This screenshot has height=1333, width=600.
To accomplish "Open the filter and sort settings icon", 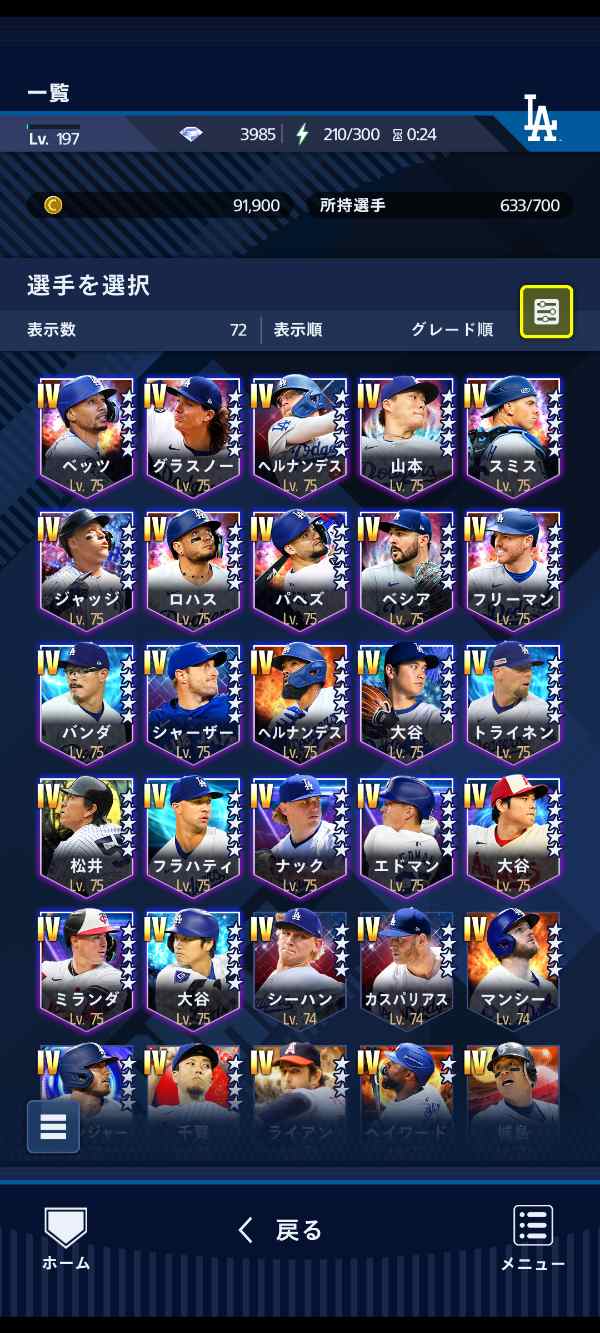I will coord(546,312).
